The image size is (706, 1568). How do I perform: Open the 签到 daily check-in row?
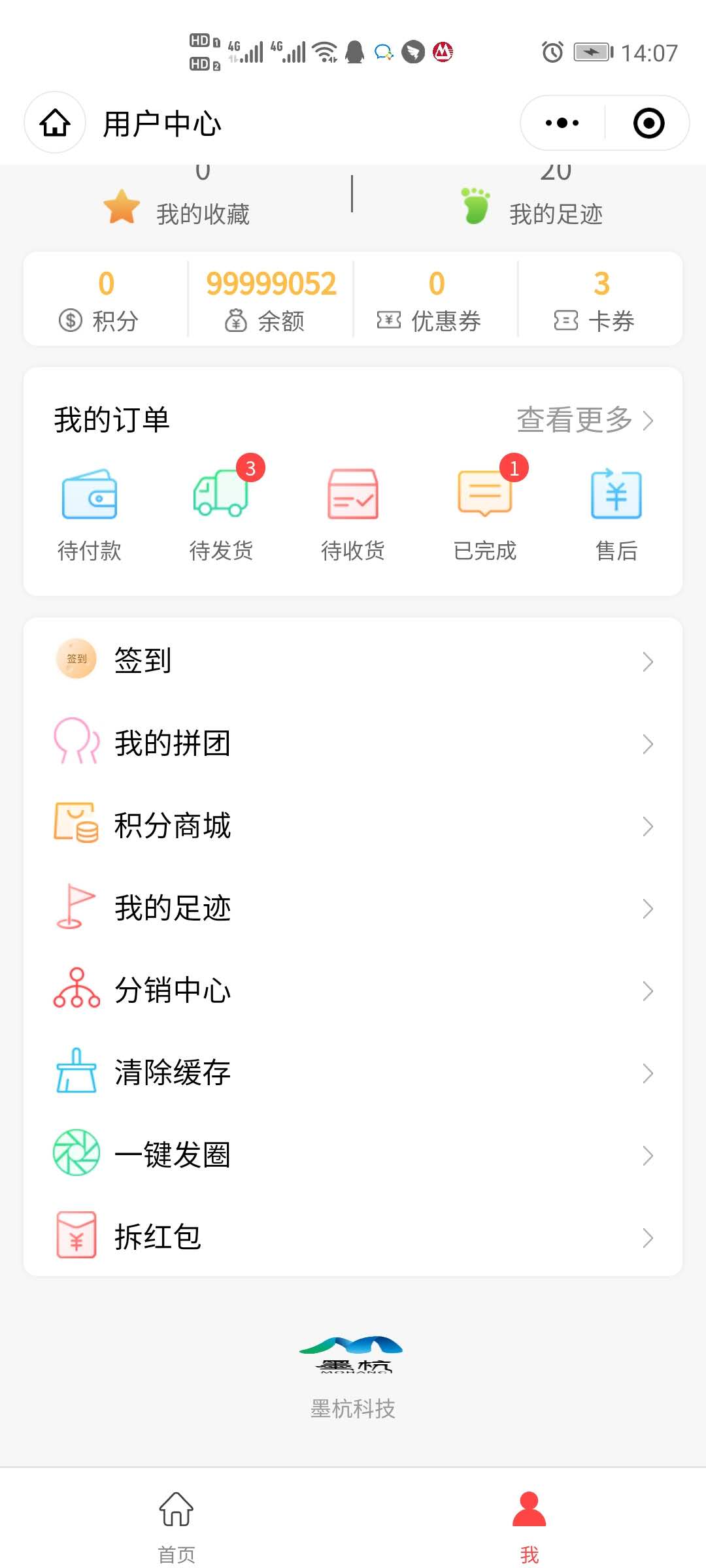point(353,661)
